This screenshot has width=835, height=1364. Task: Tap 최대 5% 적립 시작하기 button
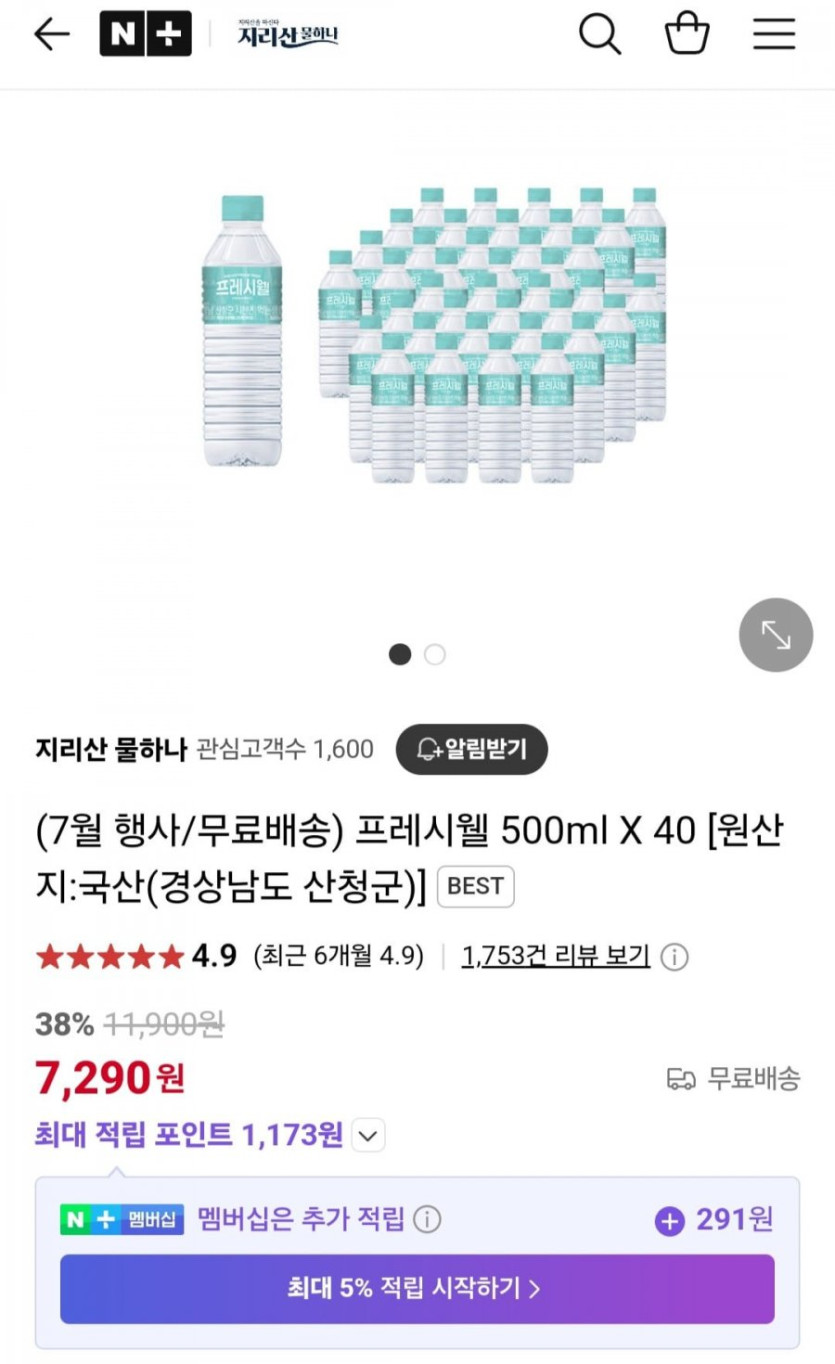[x=417, y=1289]
